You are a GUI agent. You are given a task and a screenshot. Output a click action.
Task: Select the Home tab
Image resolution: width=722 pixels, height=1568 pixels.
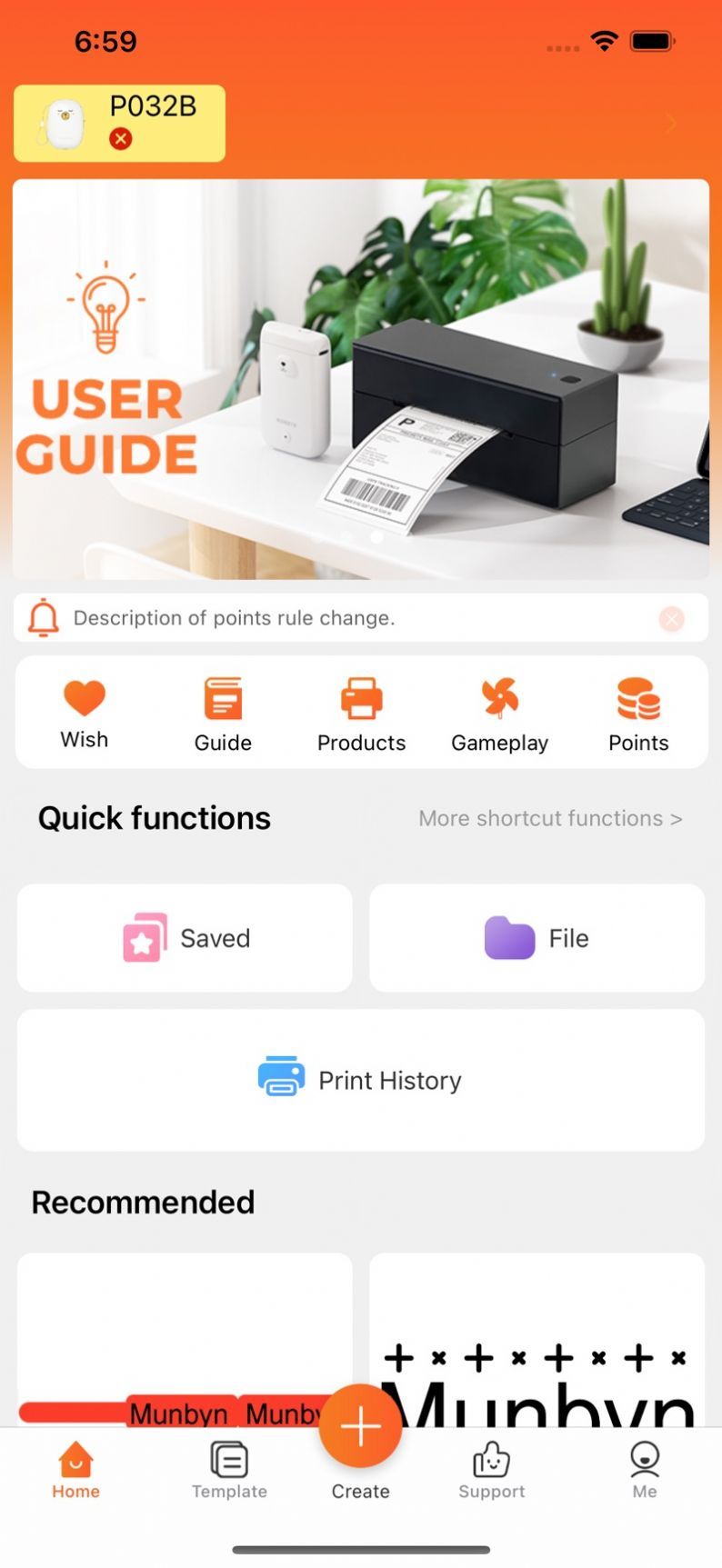(75, 1470)
